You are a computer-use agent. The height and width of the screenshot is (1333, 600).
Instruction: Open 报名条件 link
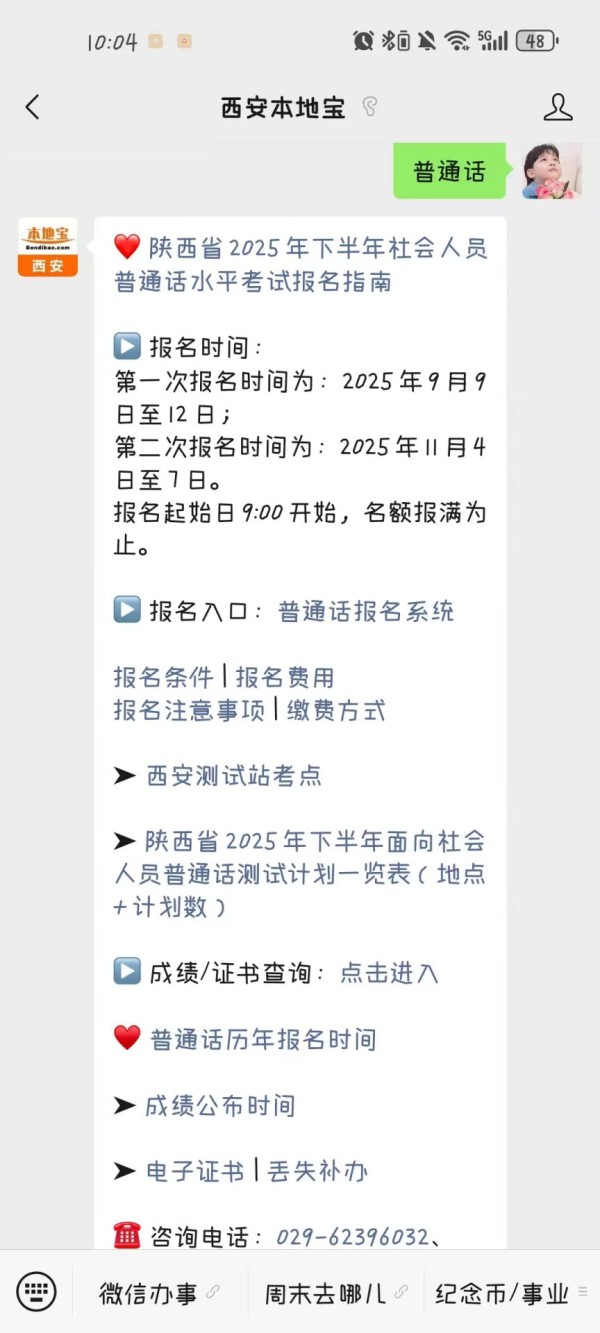(x=164, y=677)
